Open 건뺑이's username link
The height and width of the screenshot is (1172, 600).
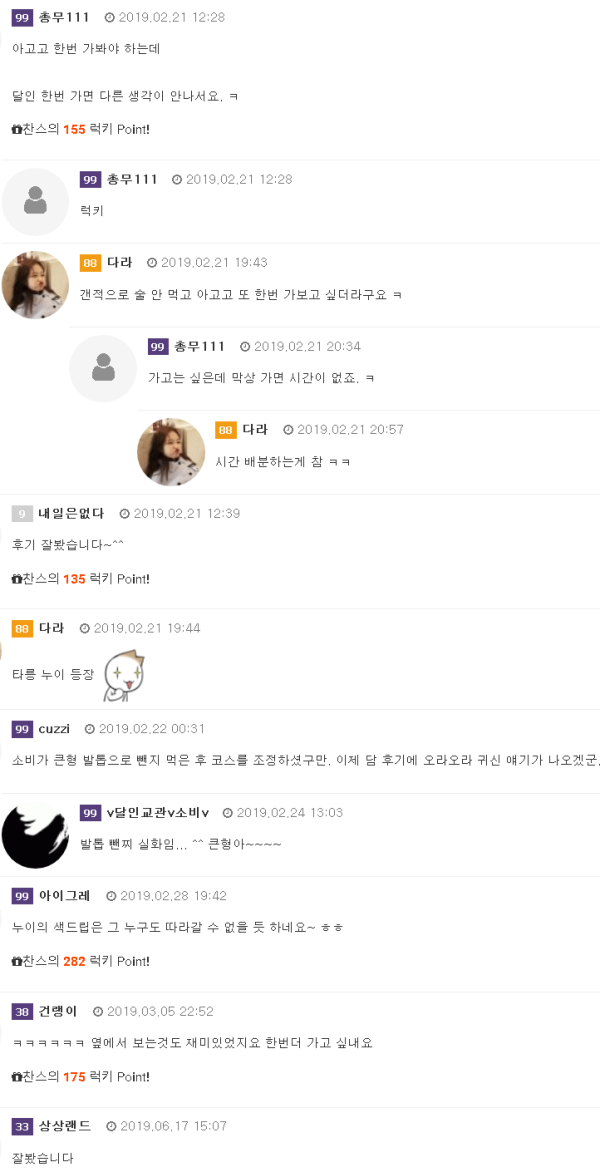58,1011
